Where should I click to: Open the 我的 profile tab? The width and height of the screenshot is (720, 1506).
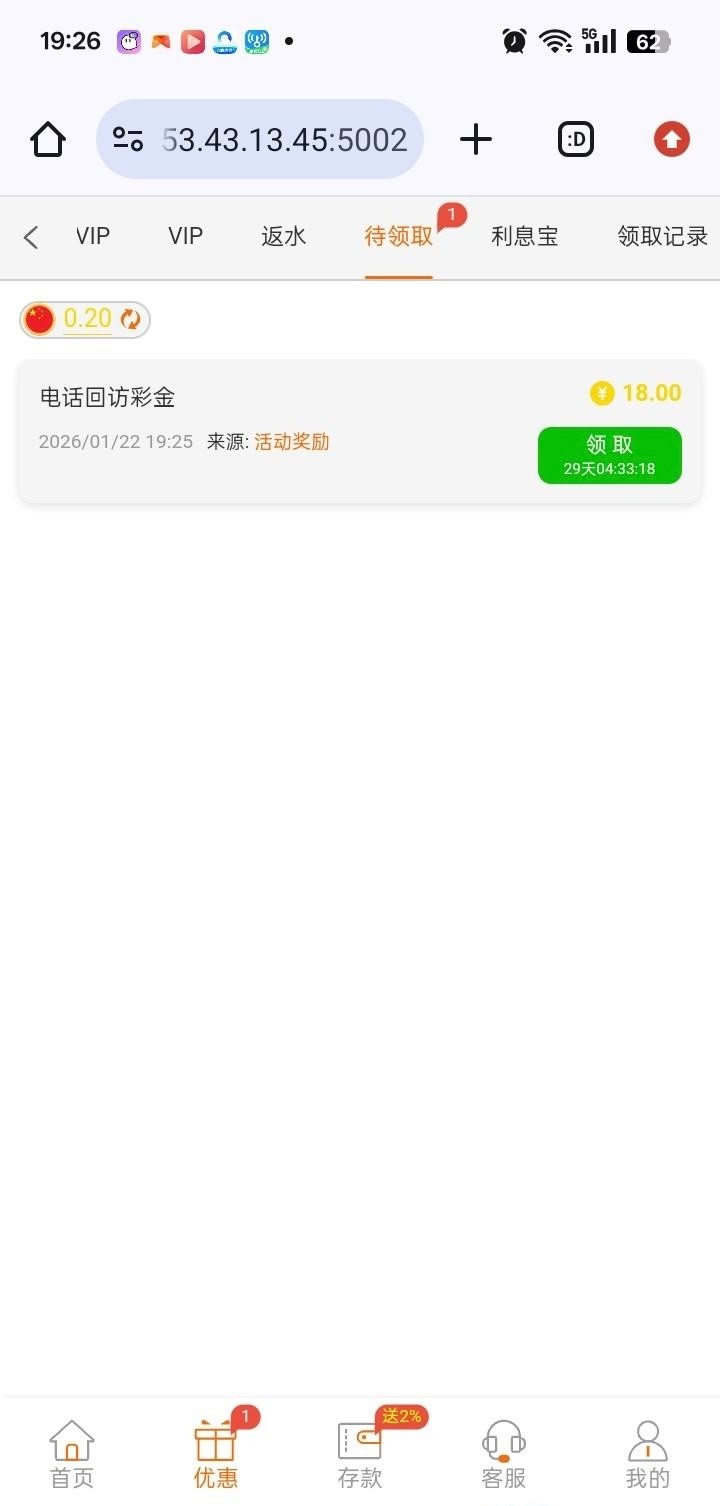point(647,1455)
